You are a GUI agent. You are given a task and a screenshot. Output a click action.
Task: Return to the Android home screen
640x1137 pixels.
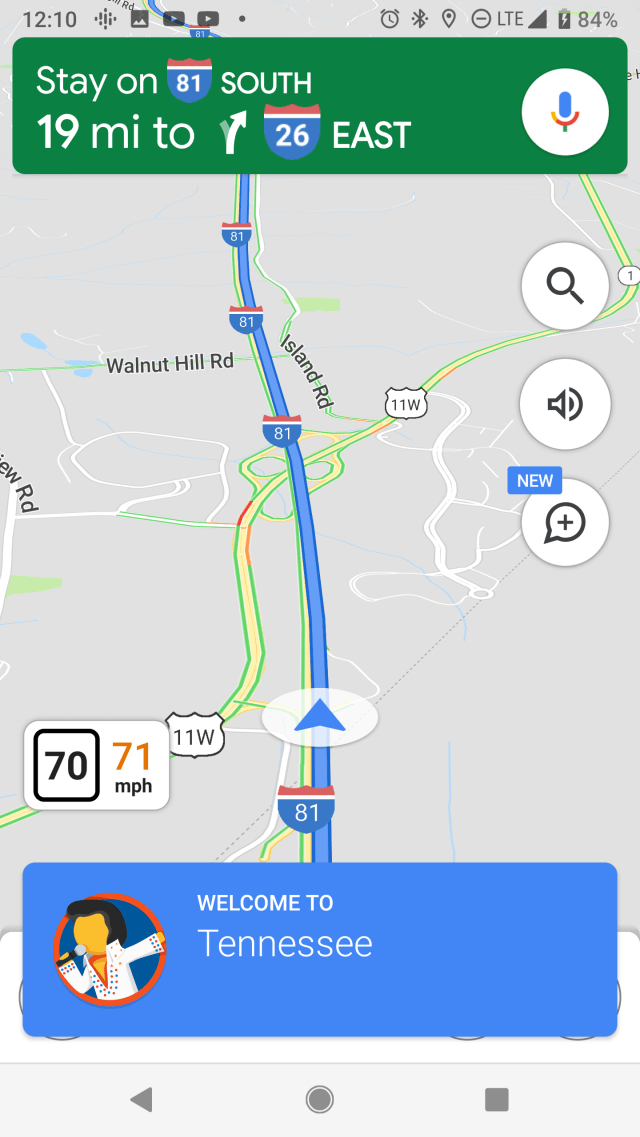(x=320, y=1100)
